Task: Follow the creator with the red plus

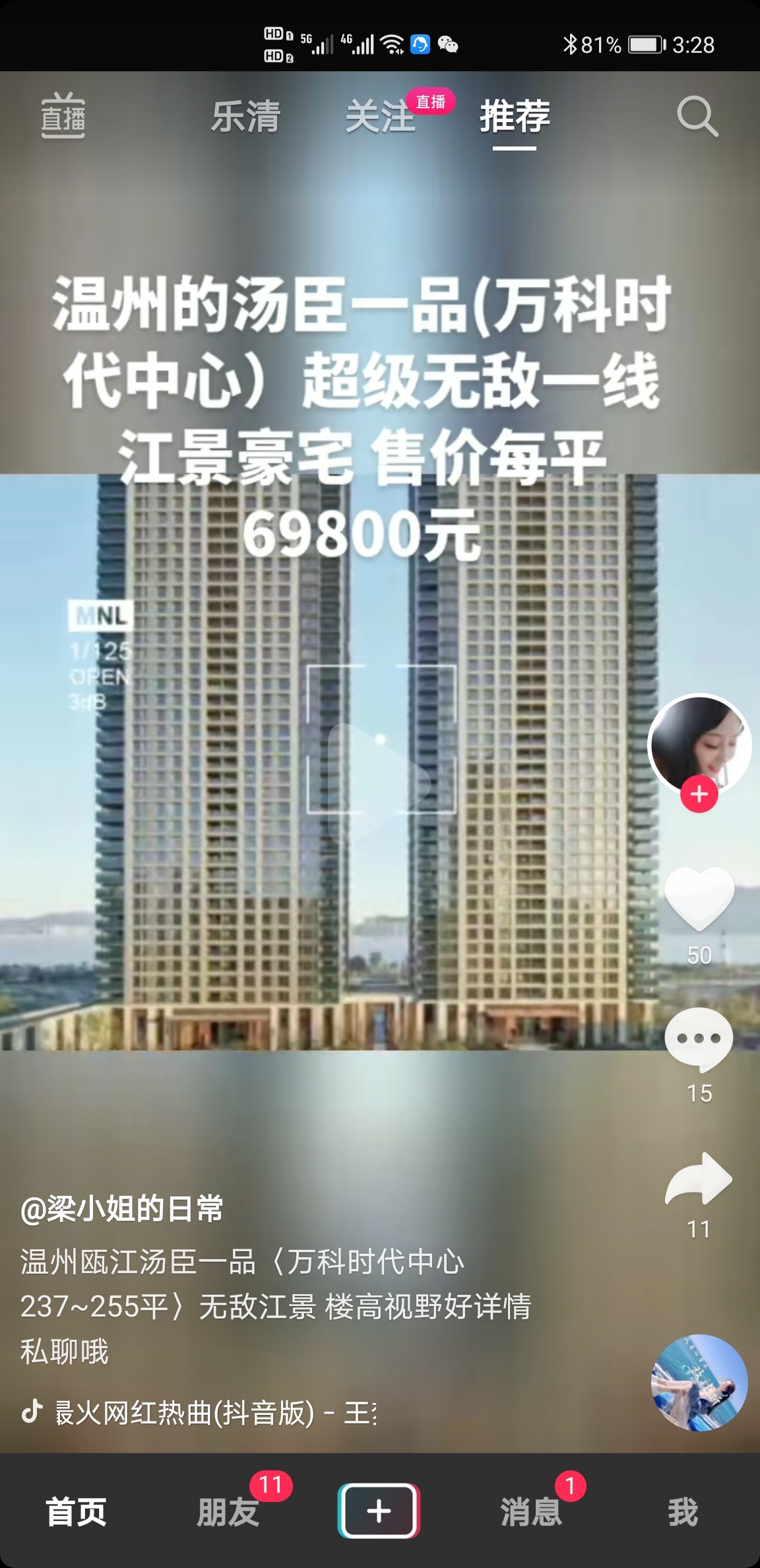Action: coord(699,794)
